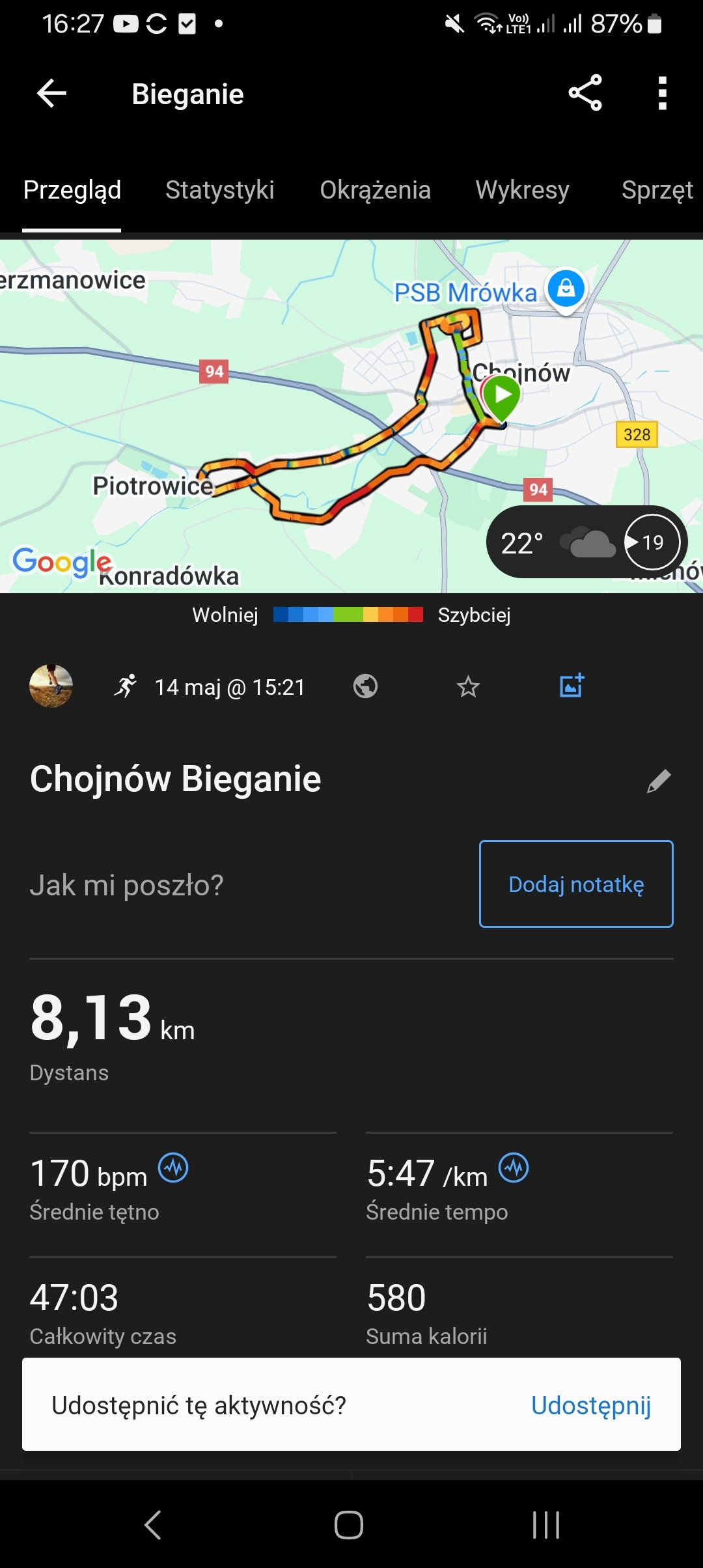Add a photo to this activity
This screenshot has width=703, height=1568.
point(572,686)
